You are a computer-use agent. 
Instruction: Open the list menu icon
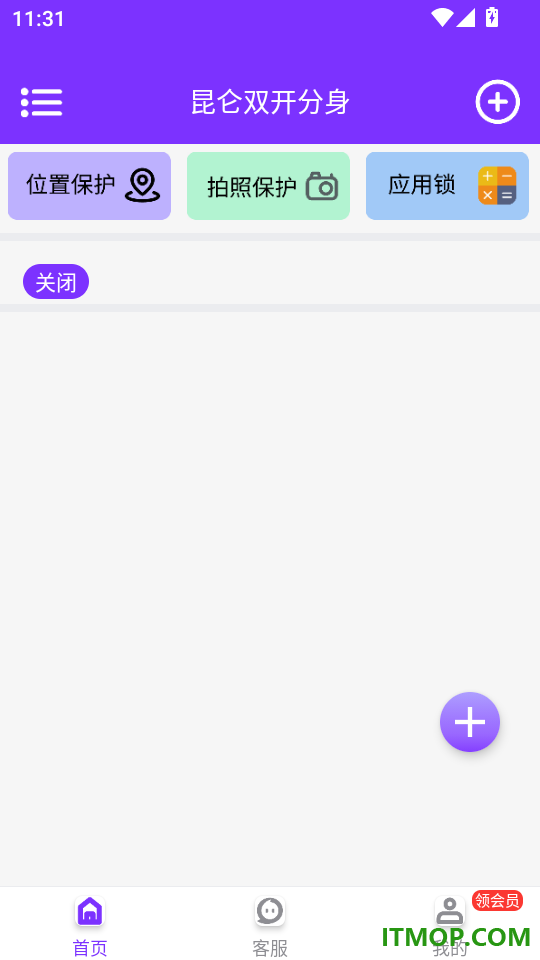click(42, 102)
